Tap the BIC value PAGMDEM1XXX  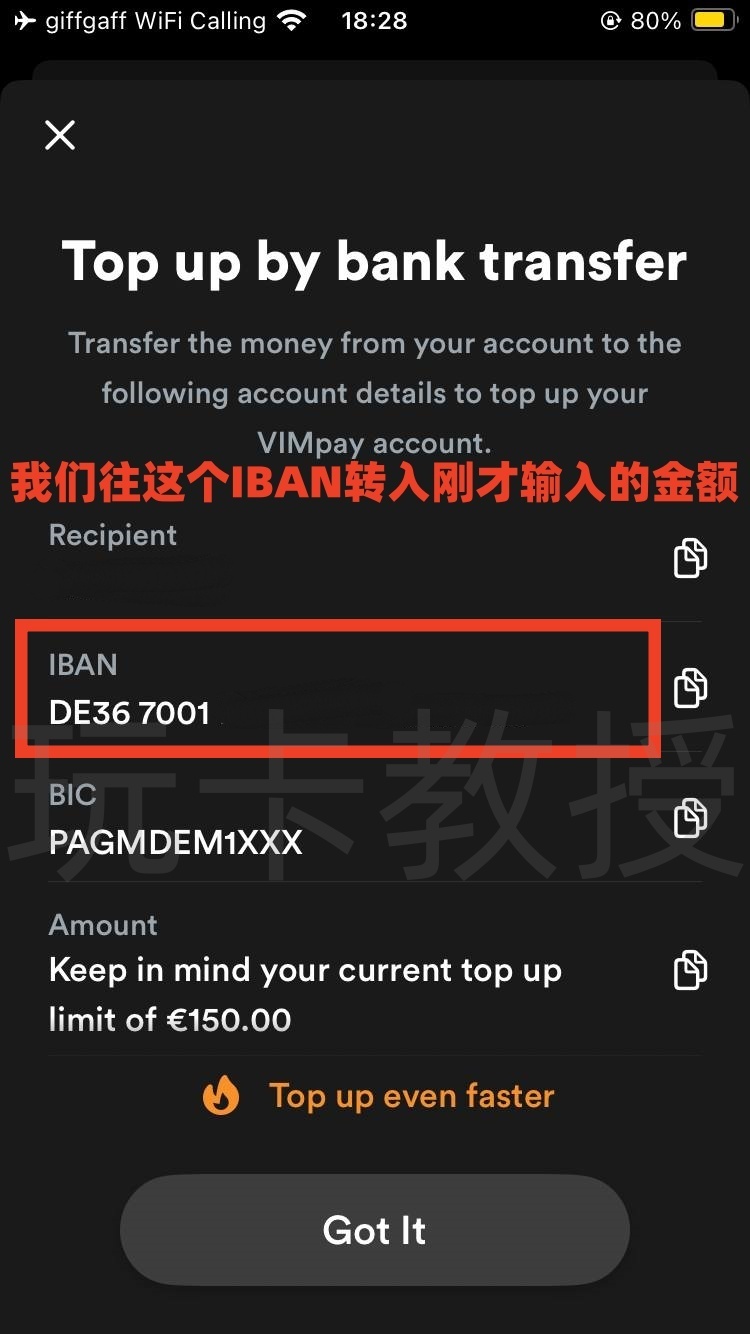tap(175, 843)
